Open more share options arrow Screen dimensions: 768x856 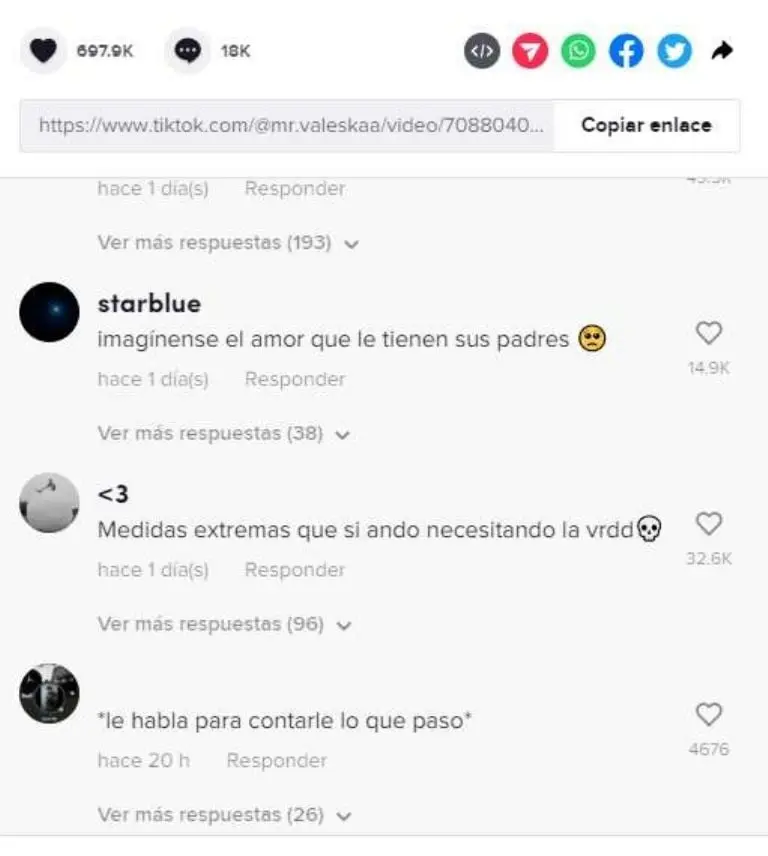click(722, 51)
